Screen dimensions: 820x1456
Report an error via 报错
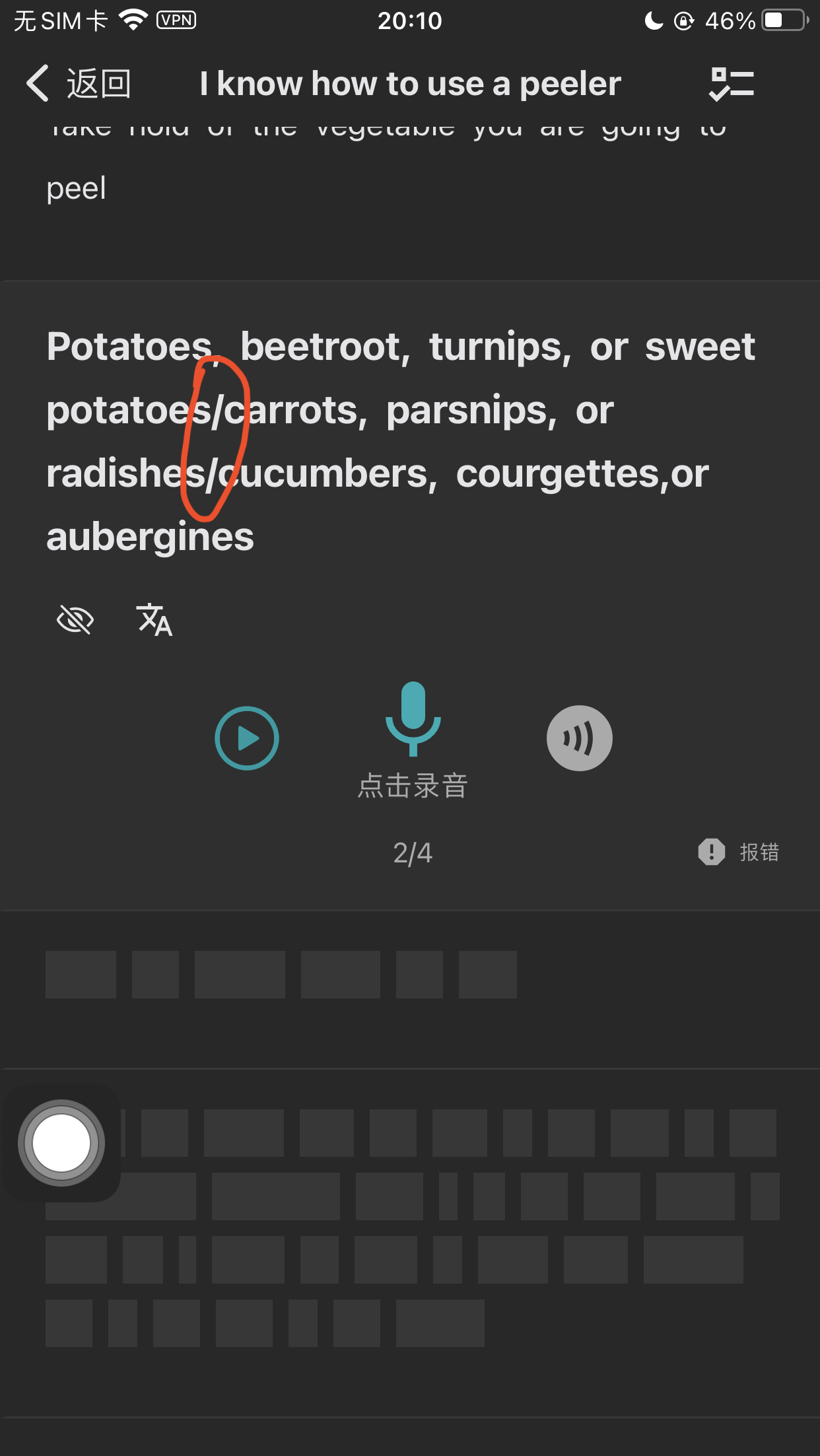tap(739, 852)
